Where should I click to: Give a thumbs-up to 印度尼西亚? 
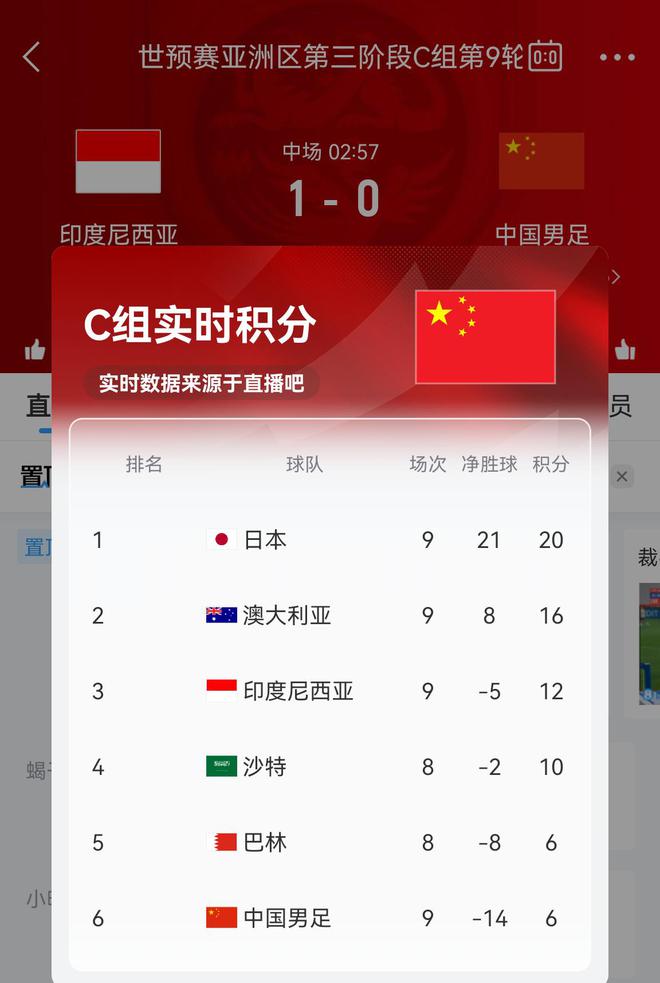coord(35,350)
